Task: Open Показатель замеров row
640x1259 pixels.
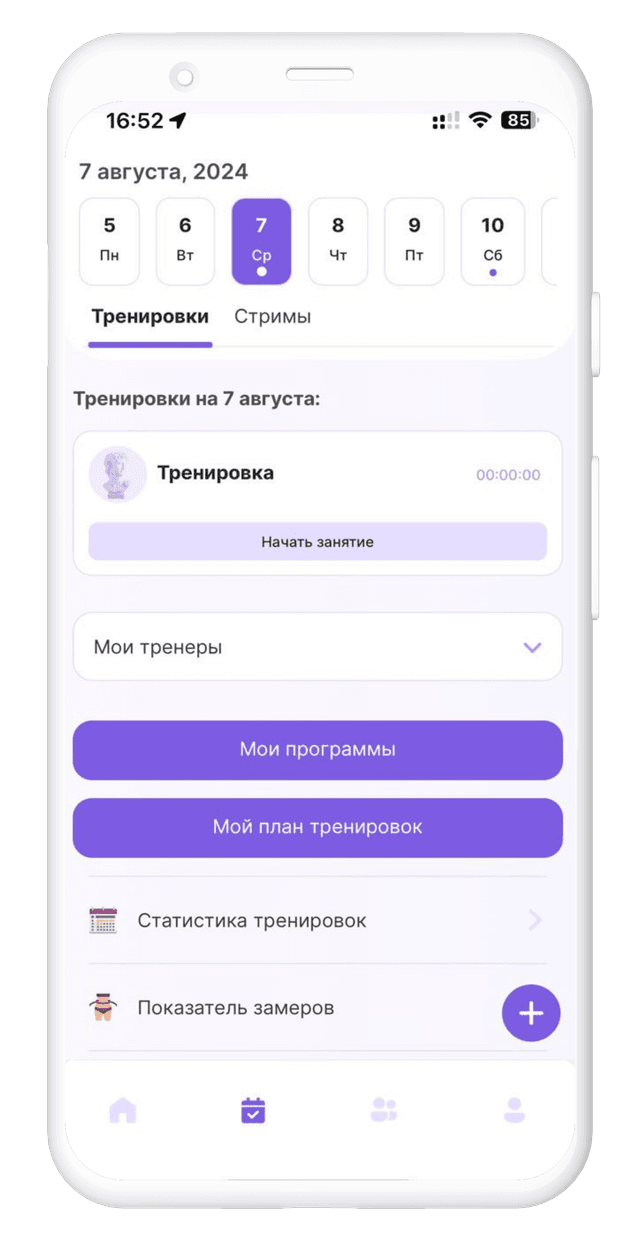Action: [x=280, y=1008]
